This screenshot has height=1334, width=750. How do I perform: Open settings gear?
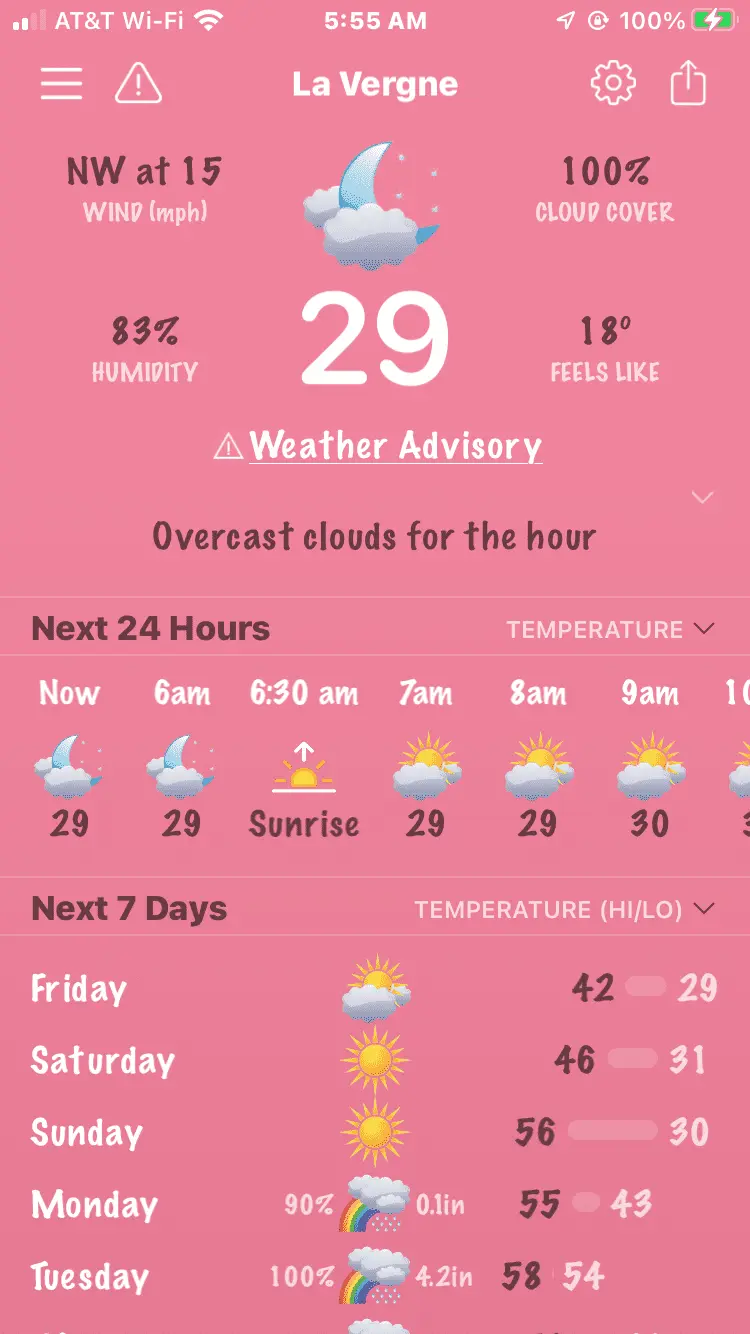pos(613,84)
